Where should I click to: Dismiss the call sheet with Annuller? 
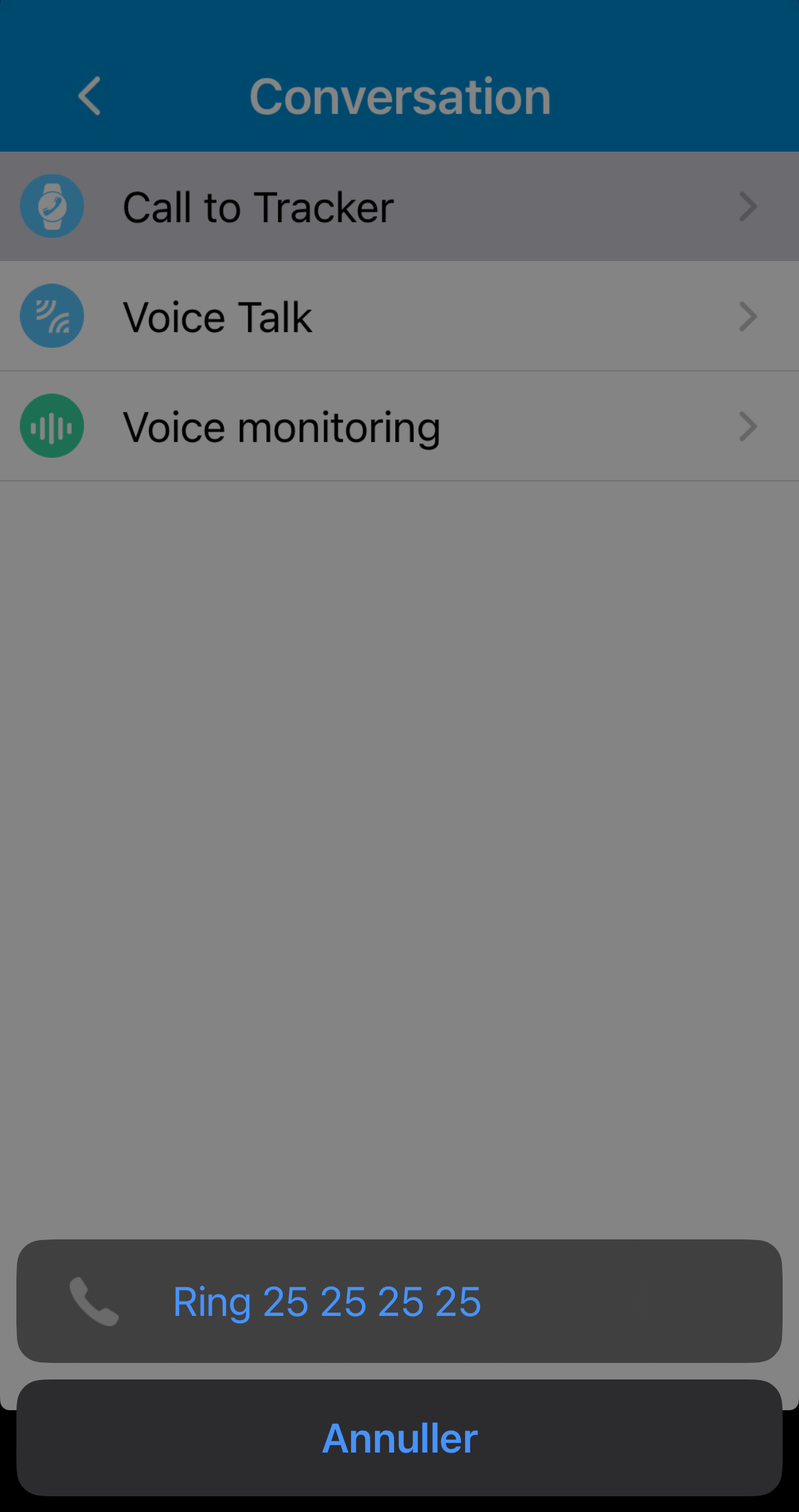pos(399,1438)
